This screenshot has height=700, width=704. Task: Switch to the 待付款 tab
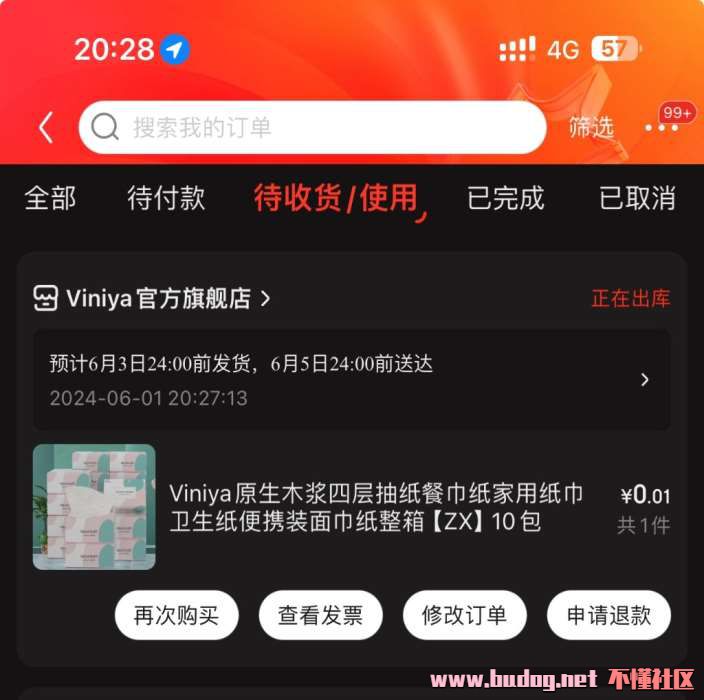[166, 198]
